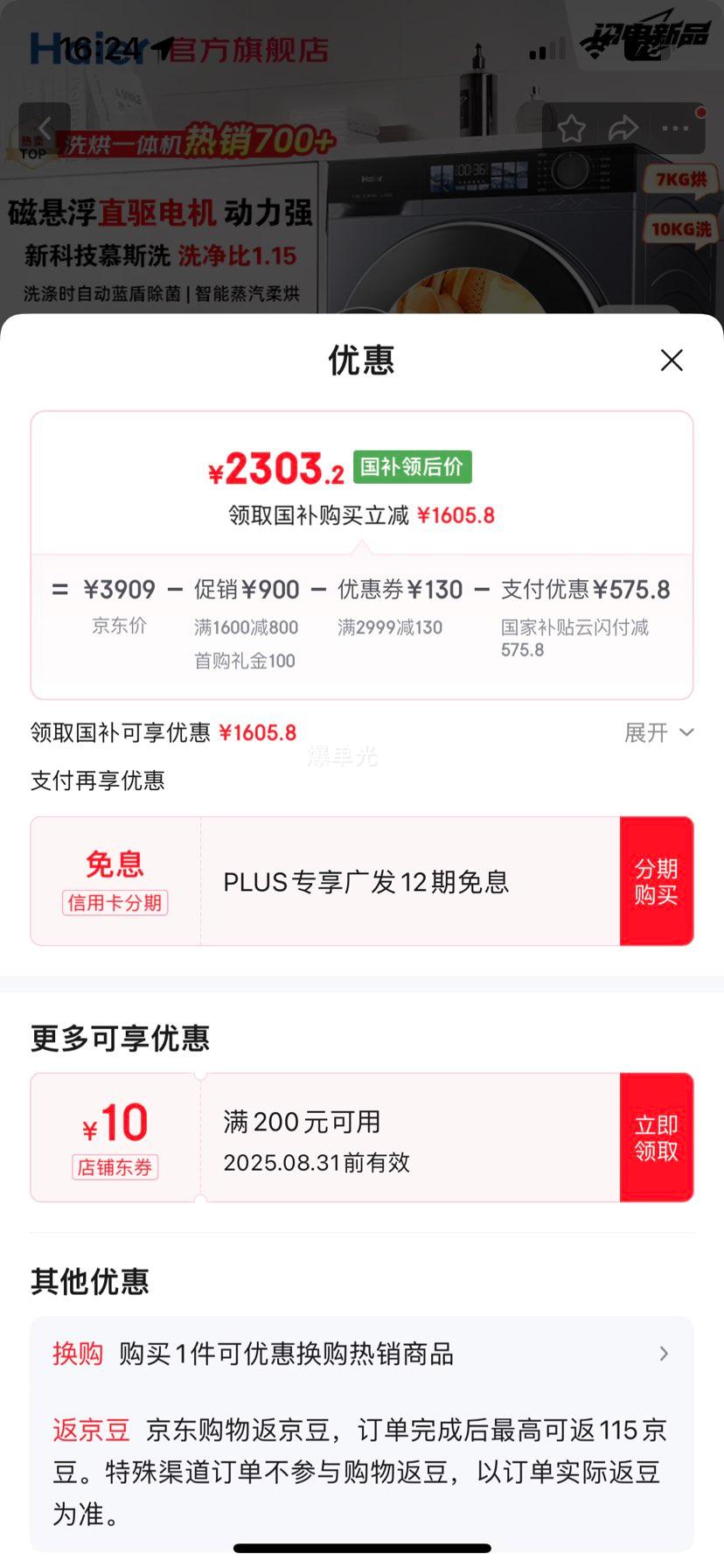The width and height of the screenshot is (724, 1568).
Task: Click 领取国补购买立减 ¥1605.8 link
Action: pos(362,514)
